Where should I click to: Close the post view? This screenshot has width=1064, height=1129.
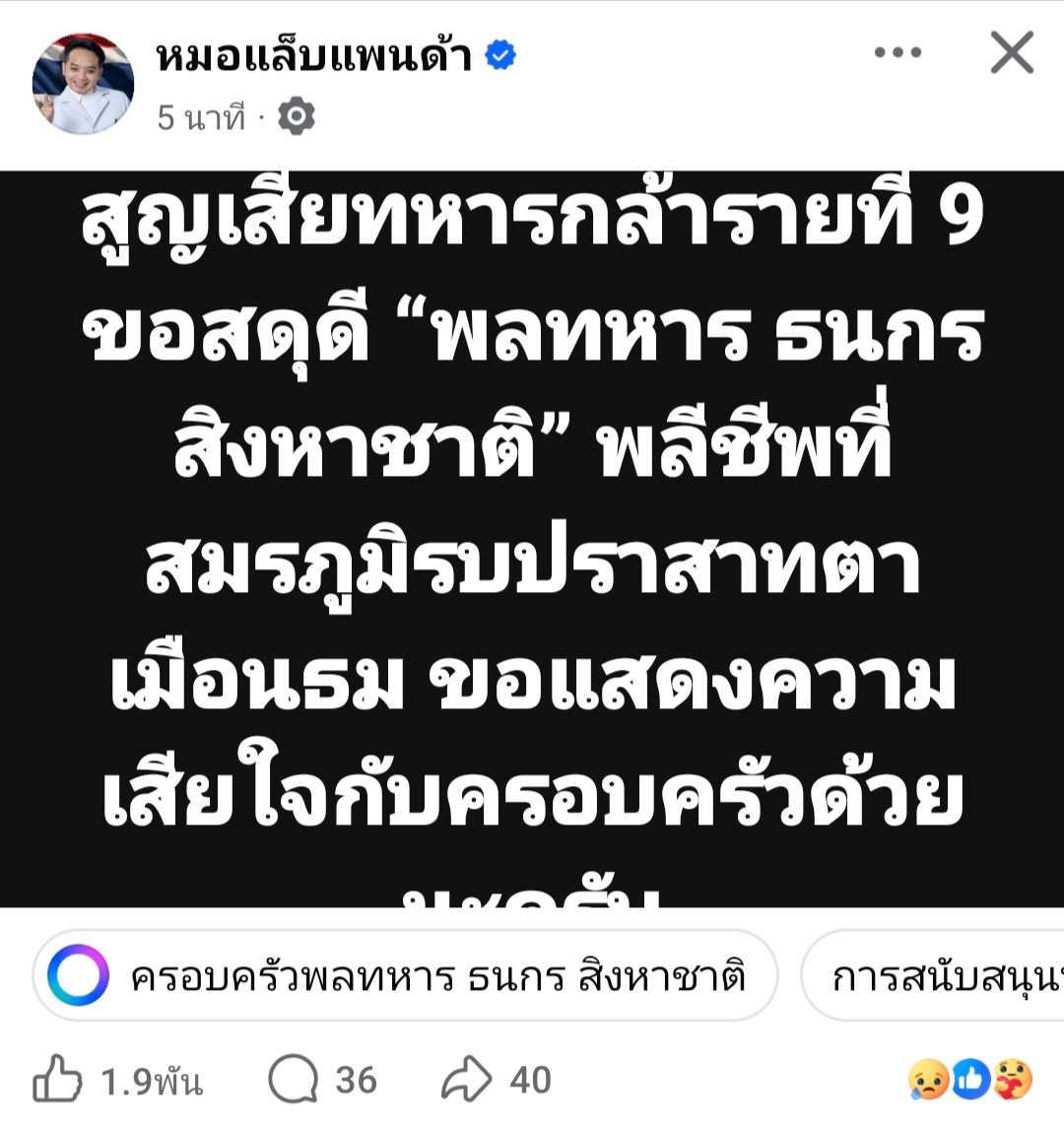[1012, 53]
